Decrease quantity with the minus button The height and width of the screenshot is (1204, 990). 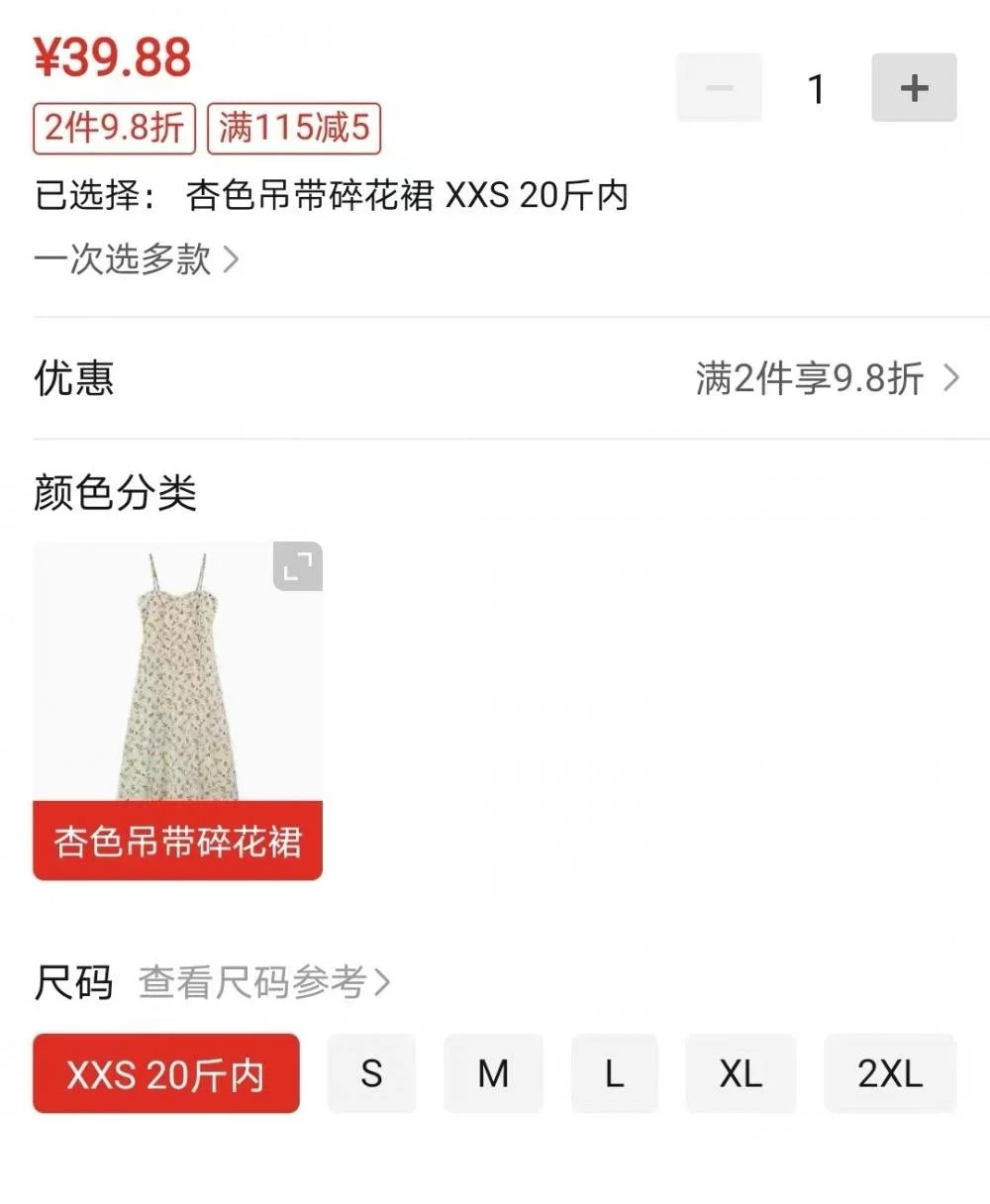(x=719, y=88)
